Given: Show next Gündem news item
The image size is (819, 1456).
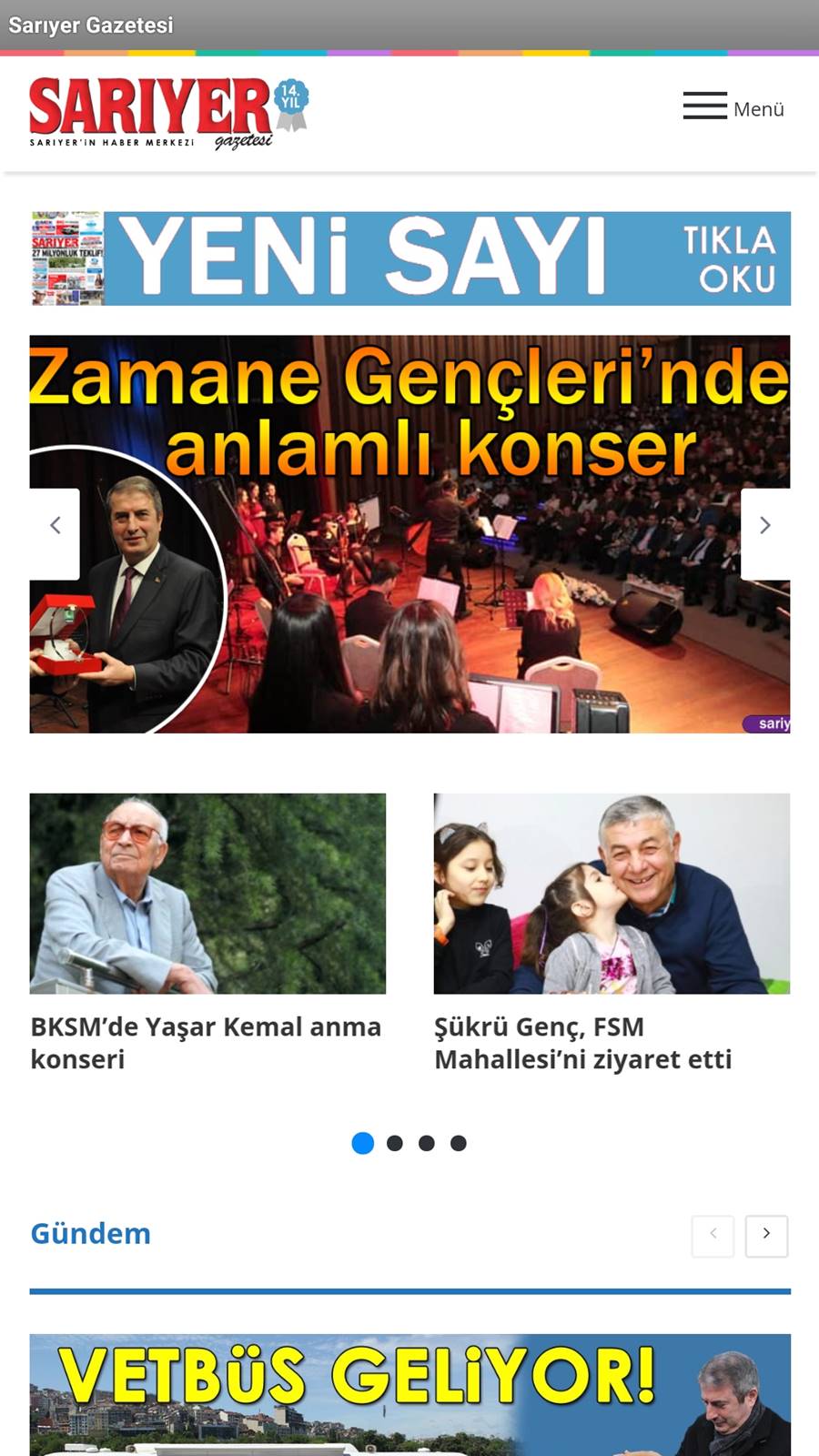Looking at the screenshot, I should [x=766, y=1236].
